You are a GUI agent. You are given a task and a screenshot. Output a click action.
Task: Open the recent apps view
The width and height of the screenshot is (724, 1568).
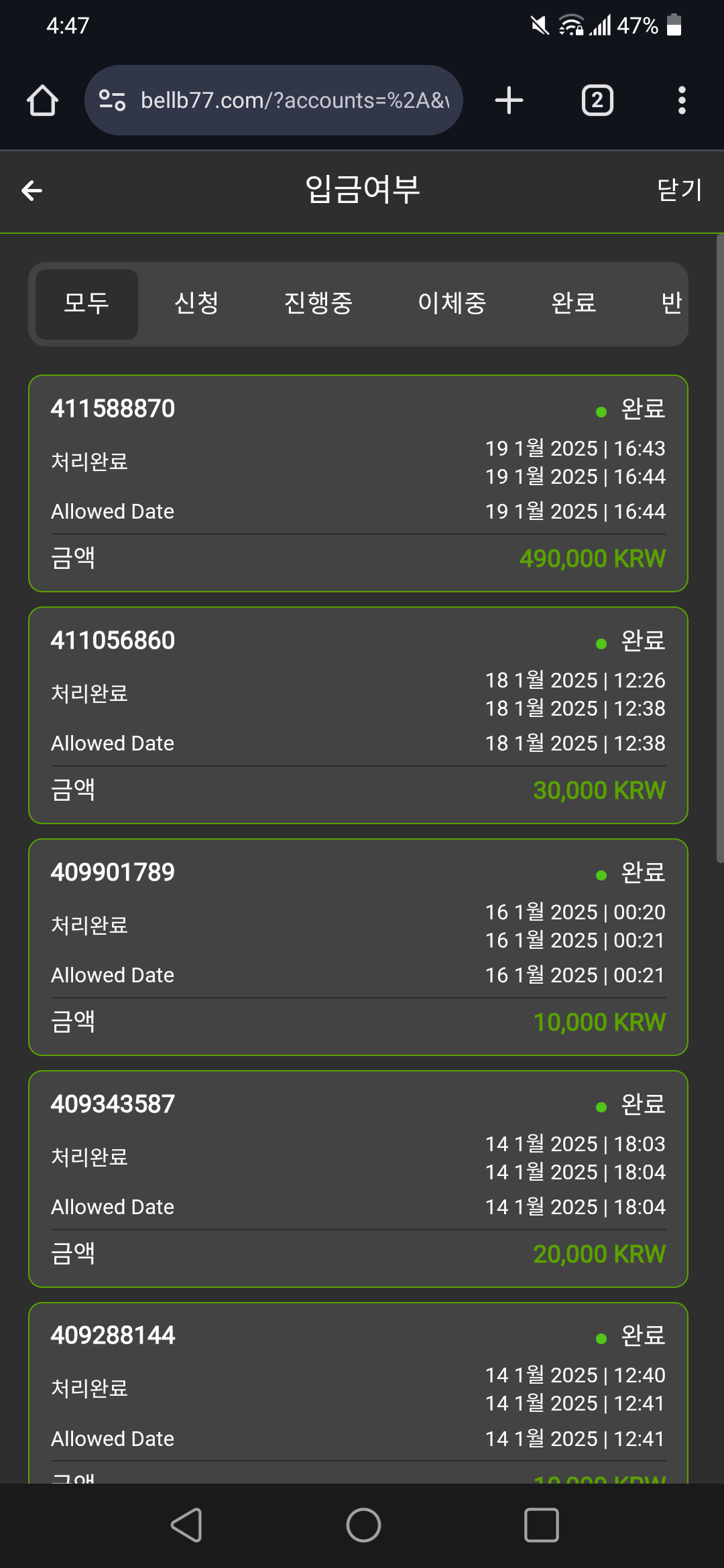pos(541,1526)
